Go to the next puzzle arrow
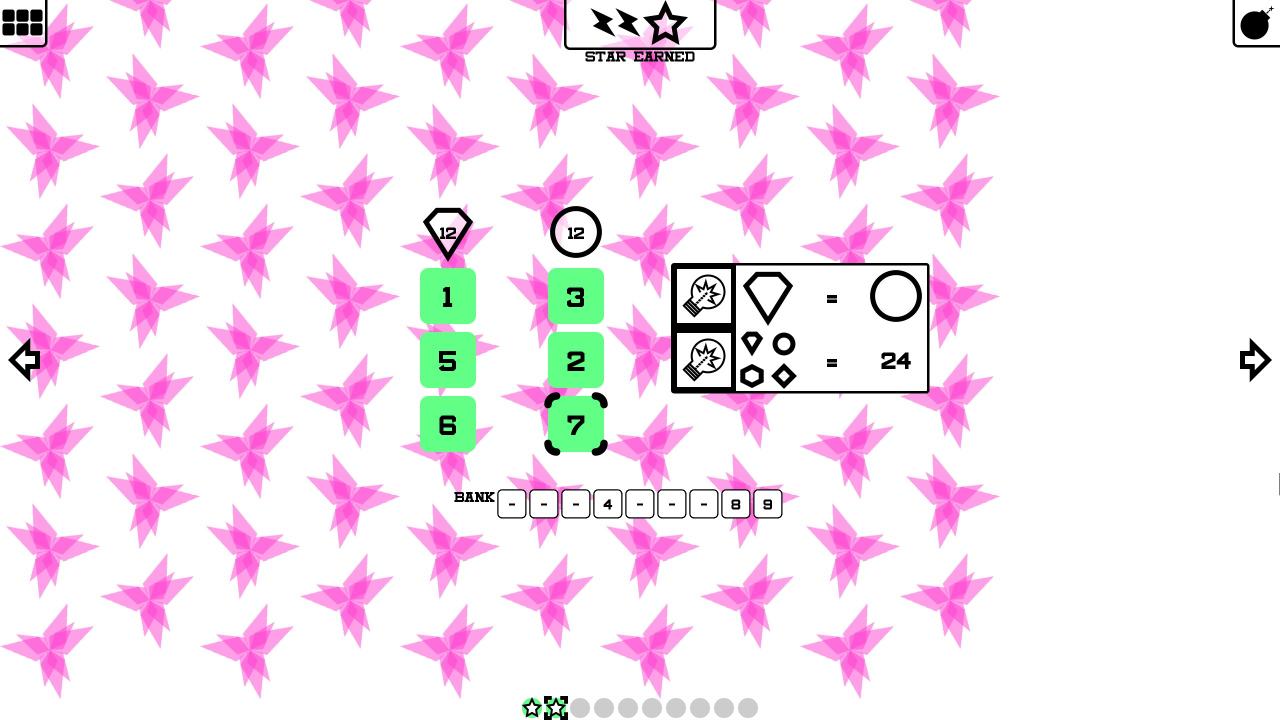 click(x=1255, y=360)
